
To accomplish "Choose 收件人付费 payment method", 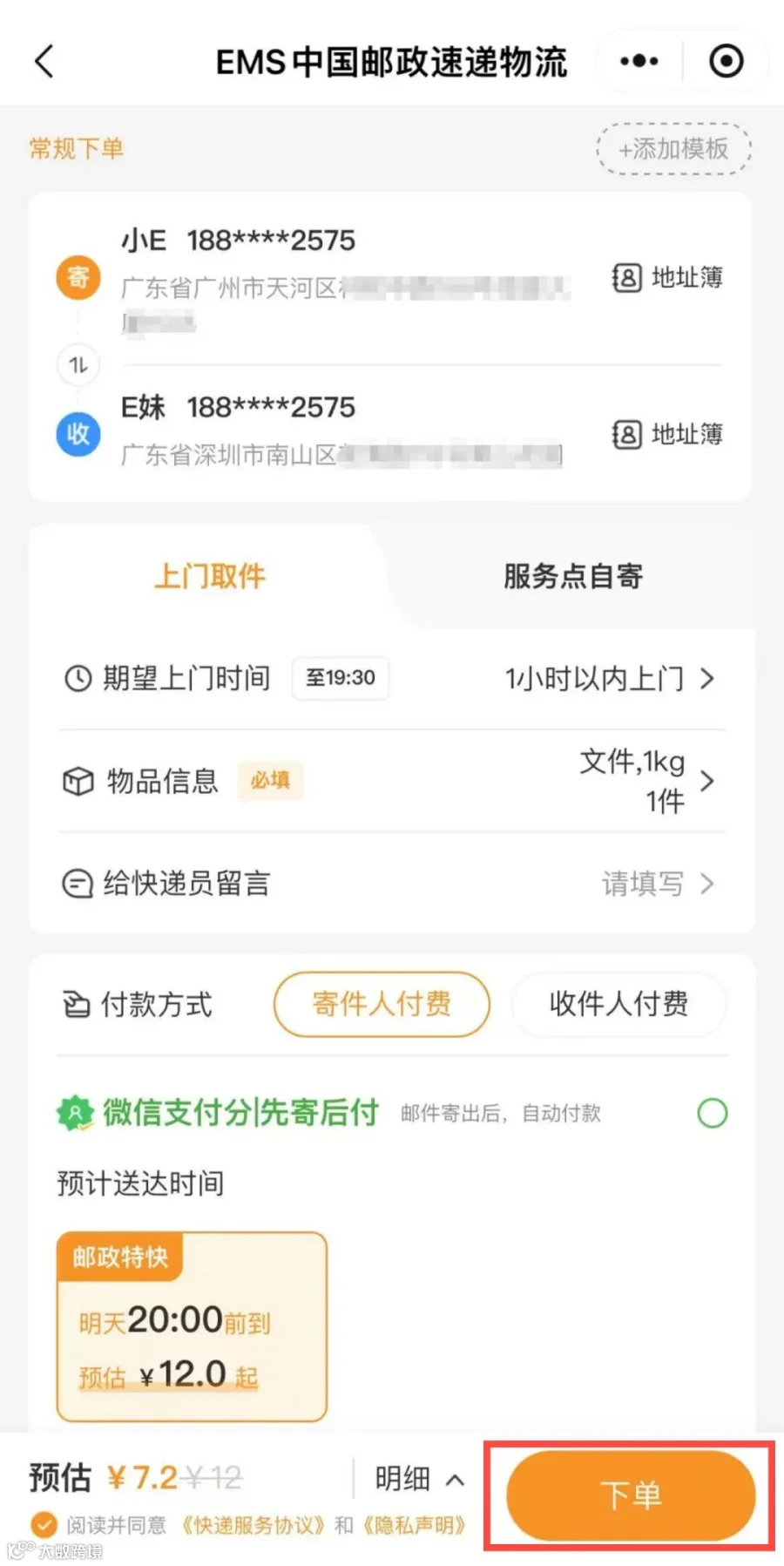I will [618, 1004].
